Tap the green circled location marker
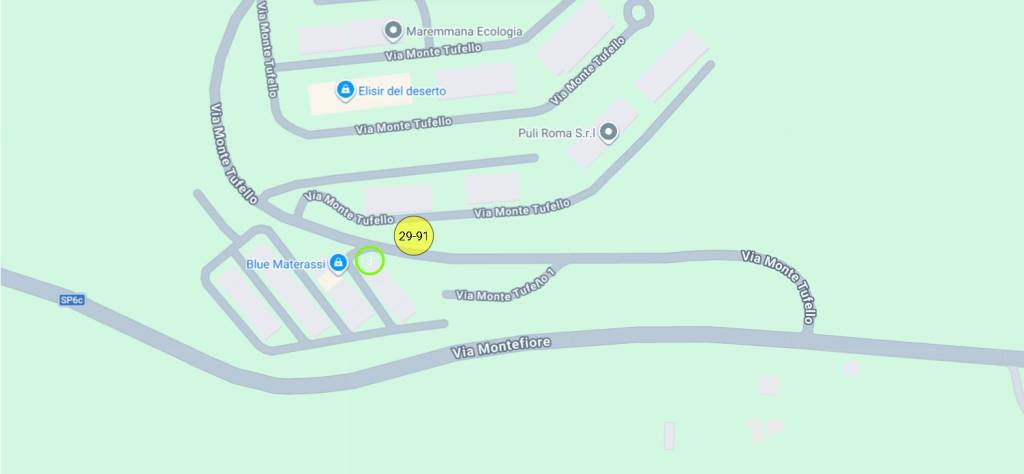Image resolution: width=1024 pixels, height=474 pixels. click(371, 261)
